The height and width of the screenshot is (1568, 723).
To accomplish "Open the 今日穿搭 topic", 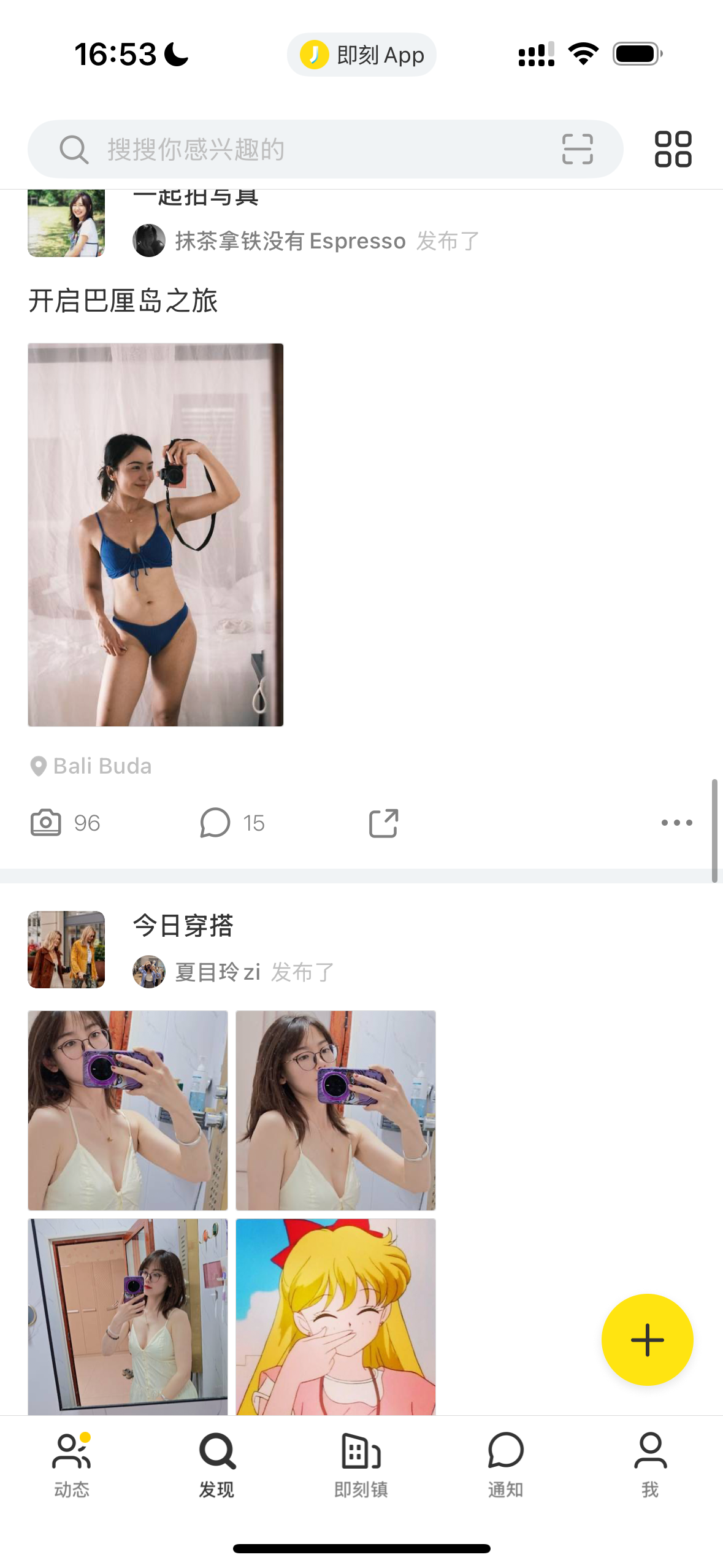I will pos(183,926).
